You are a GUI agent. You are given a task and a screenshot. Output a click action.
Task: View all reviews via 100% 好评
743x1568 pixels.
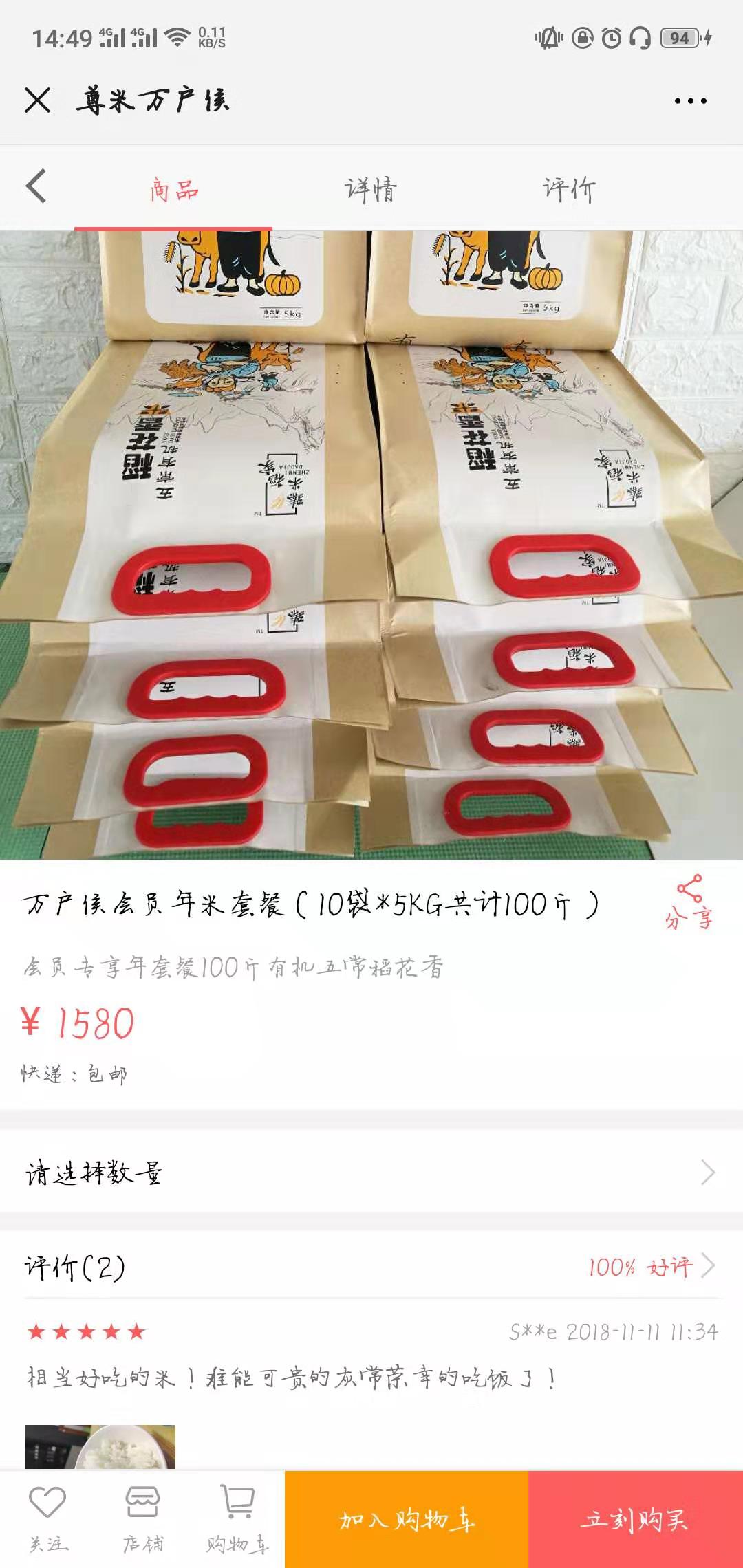(x=650, y=1266)
